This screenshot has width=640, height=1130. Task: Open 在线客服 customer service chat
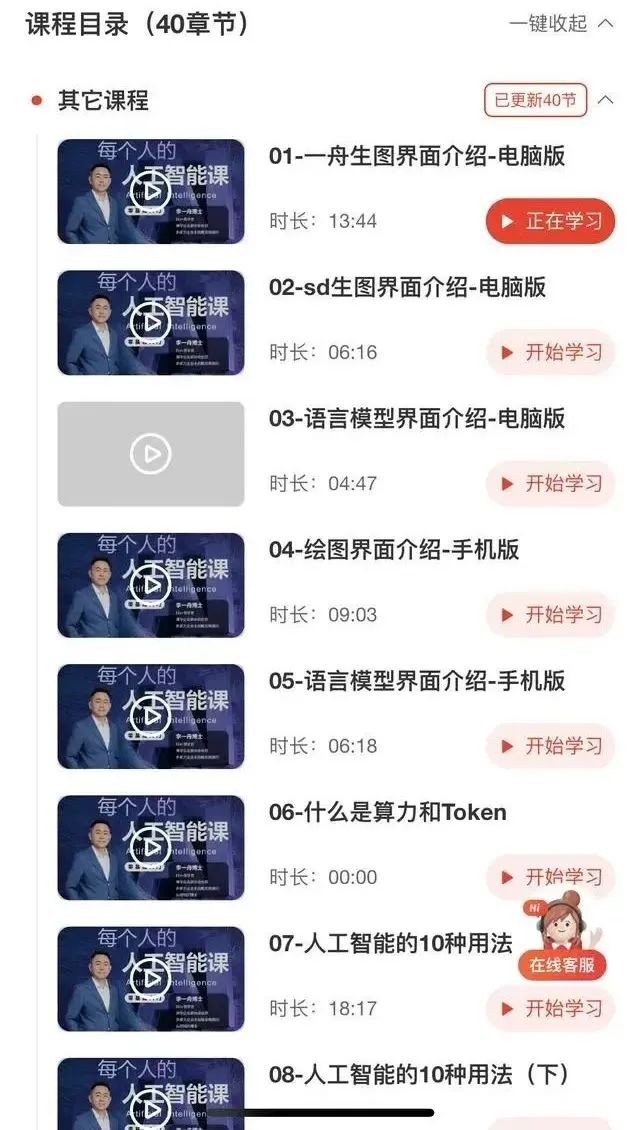point(562,940)
